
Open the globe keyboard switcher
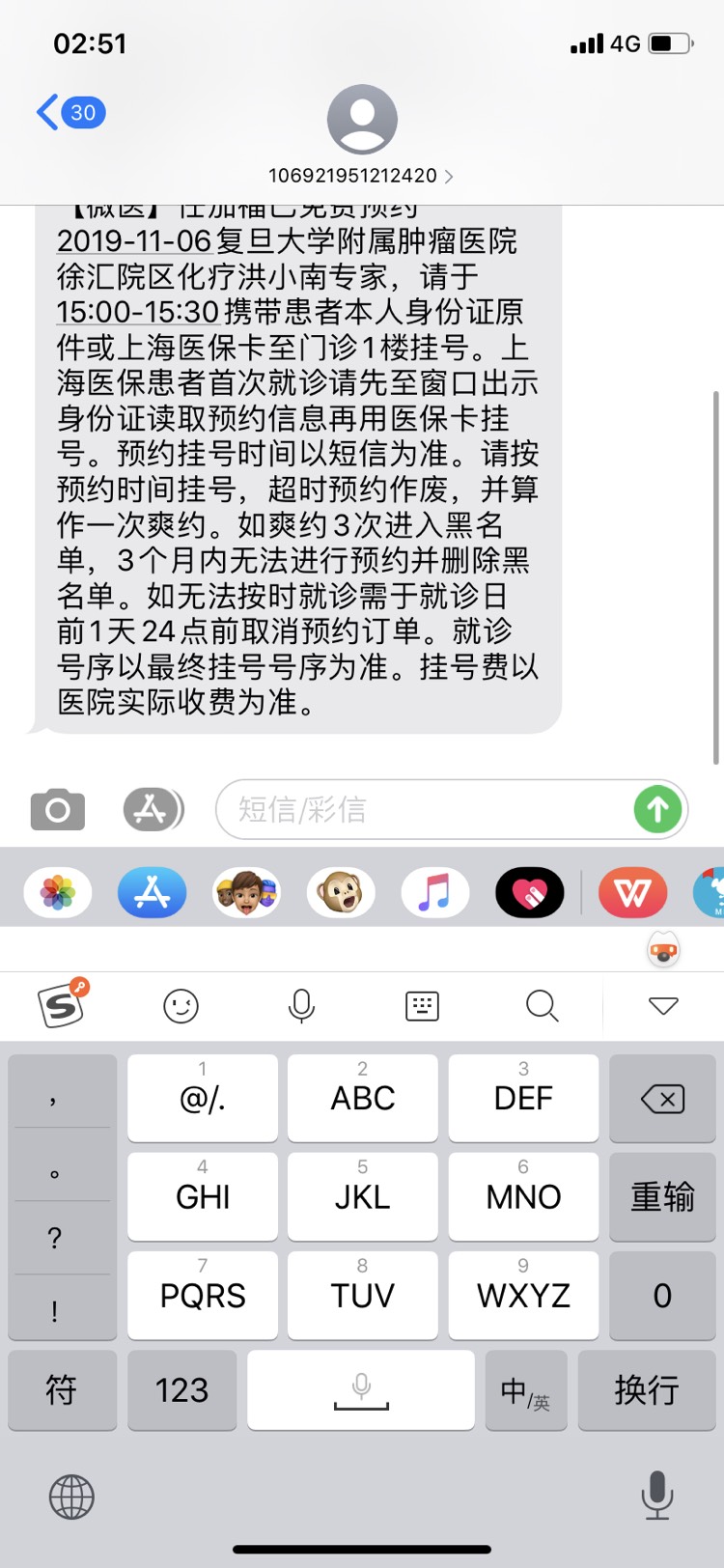[71, 1498]
